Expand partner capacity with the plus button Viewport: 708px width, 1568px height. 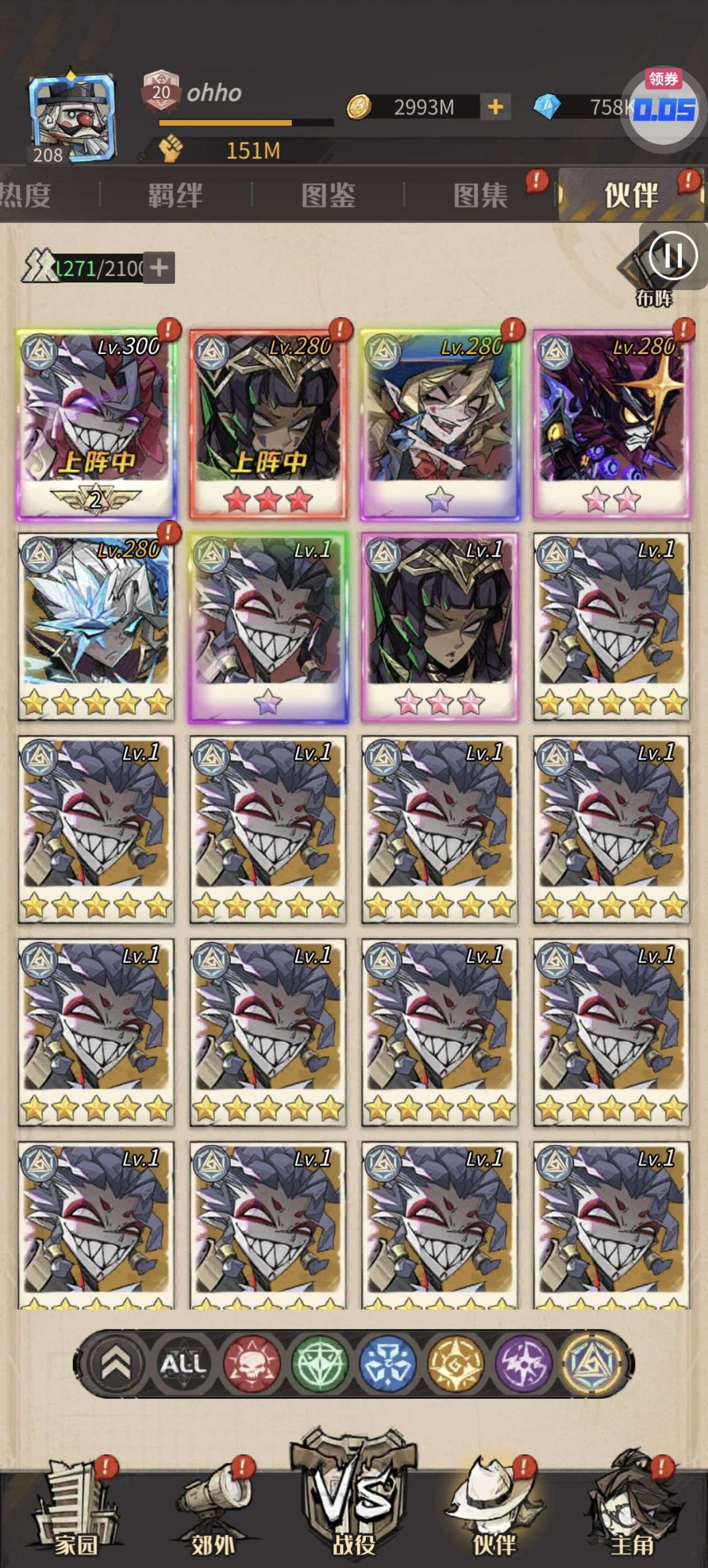pos(160,268)
